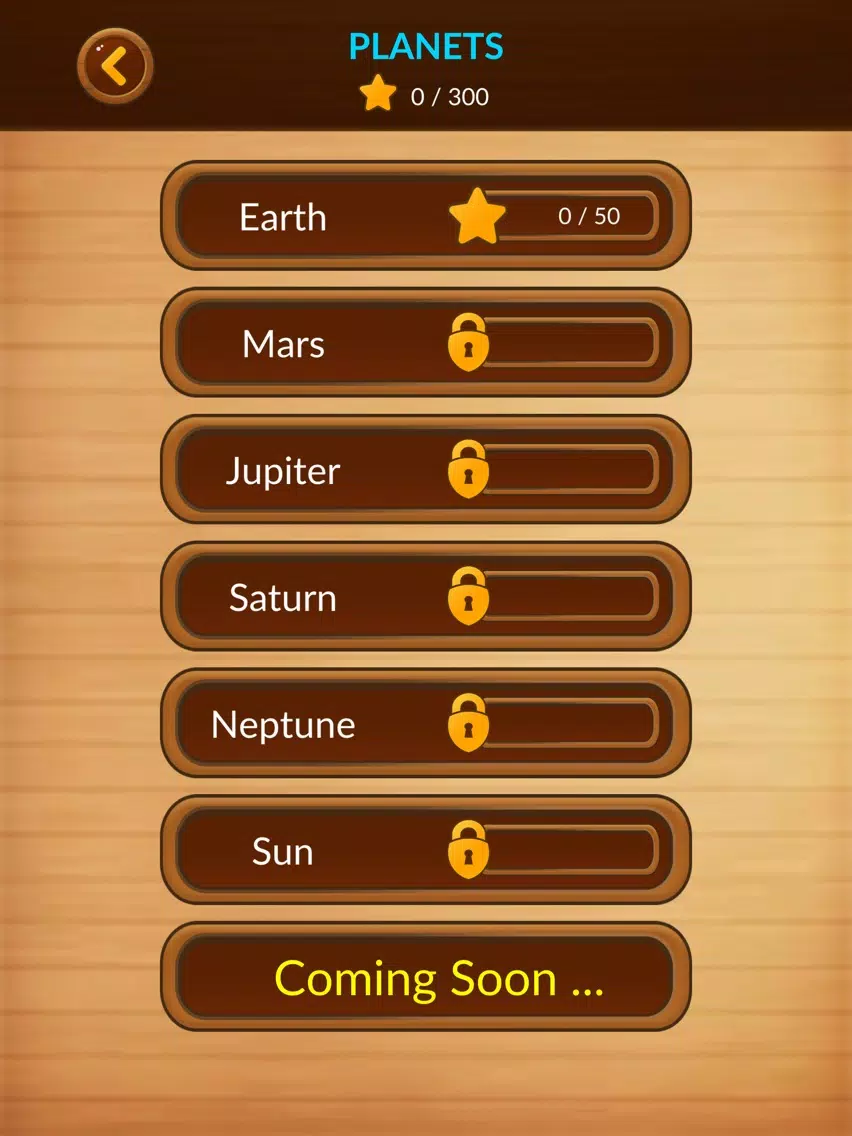
Task: Open the locked Neptune pack
Action: pyautogui.click(x=425, y=724)
